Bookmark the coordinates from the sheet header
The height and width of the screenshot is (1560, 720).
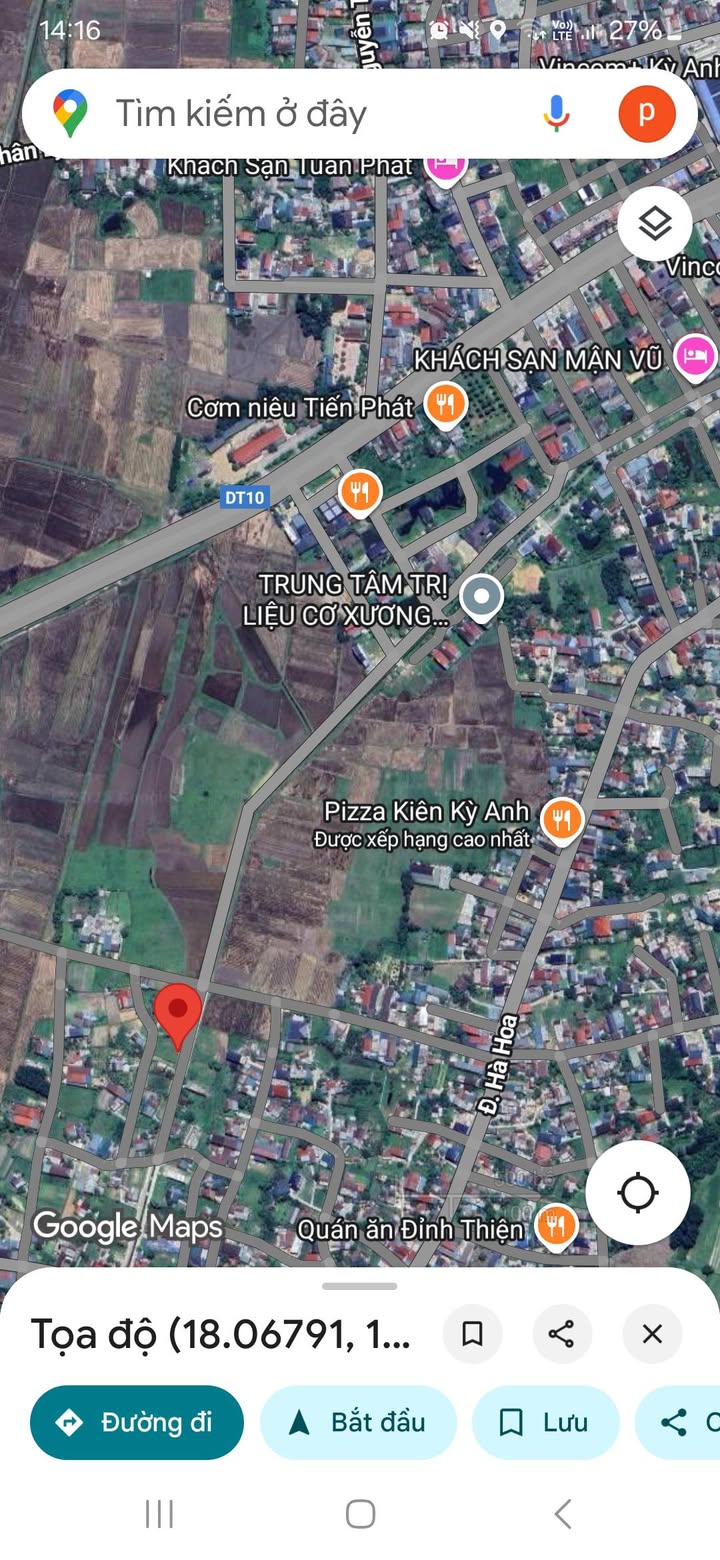coord(472,1333)
